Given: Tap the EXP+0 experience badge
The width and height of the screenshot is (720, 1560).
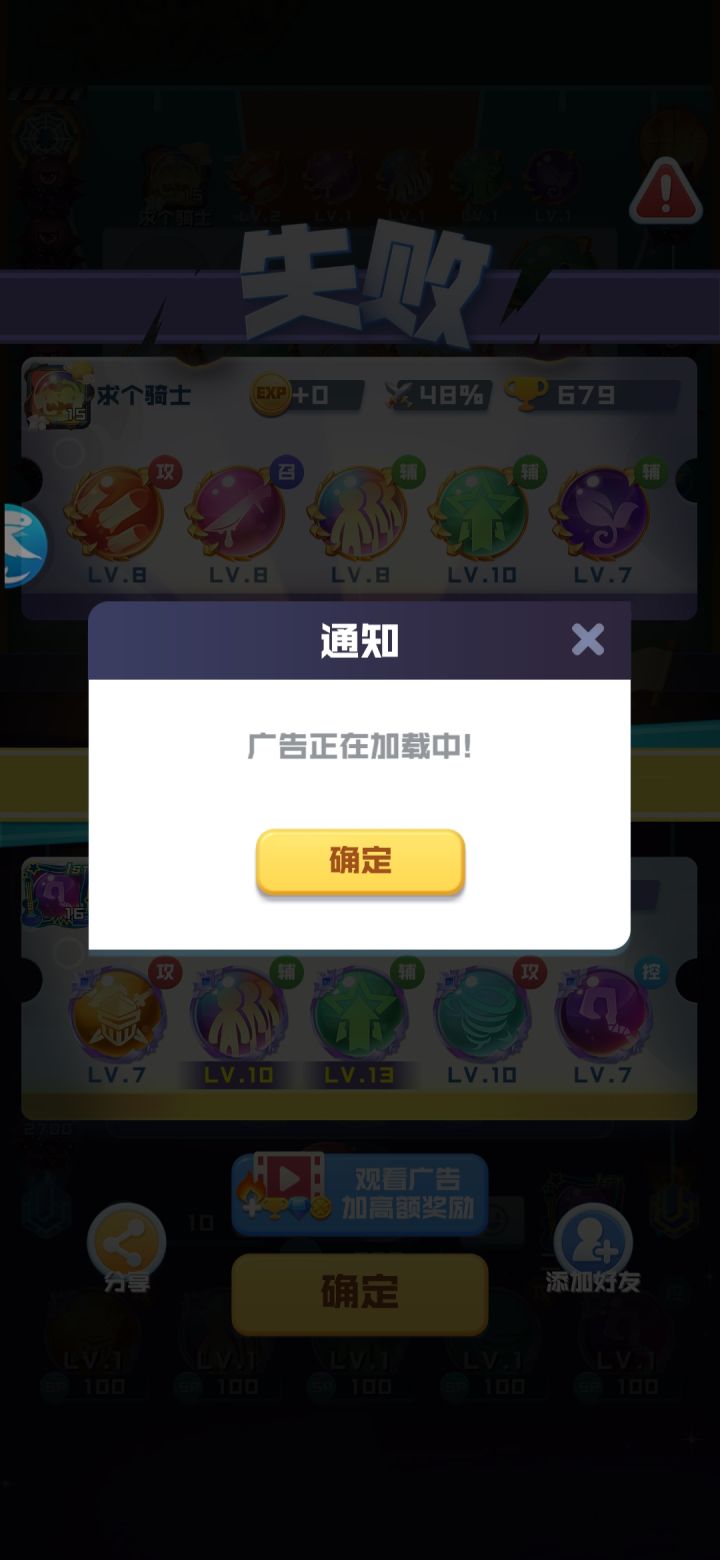Looking at the screenshot, I should [x=300, y=394].
